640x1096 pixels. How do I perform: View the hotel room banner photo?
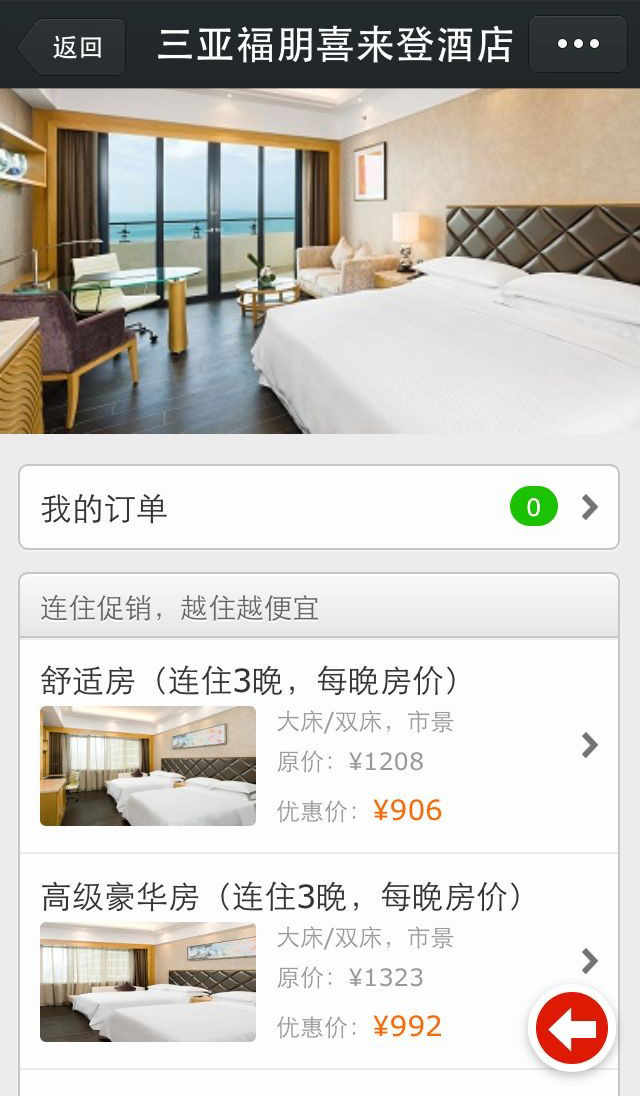(320, 261)
